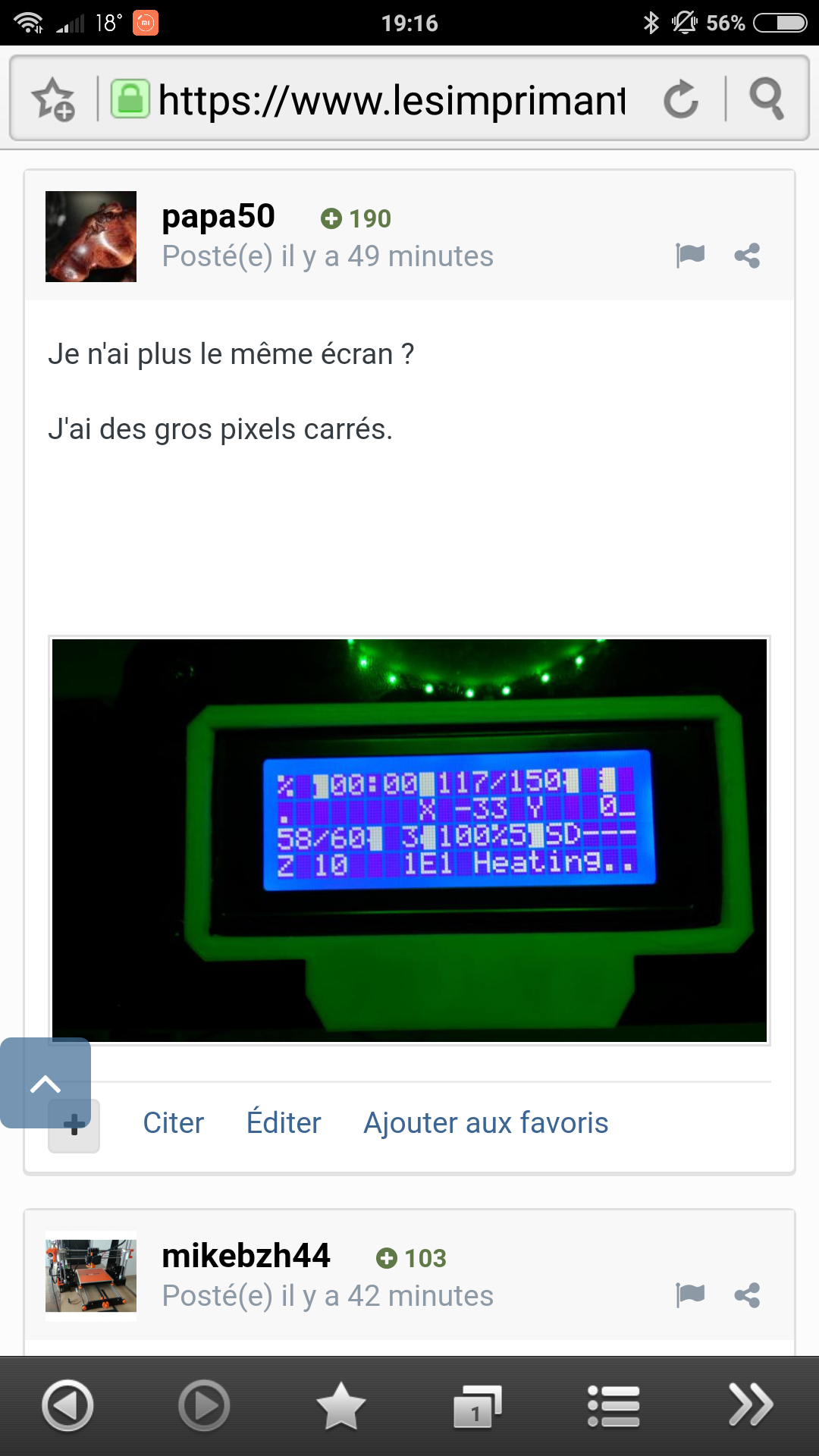Reload the current page

click(x=680, y=99)
